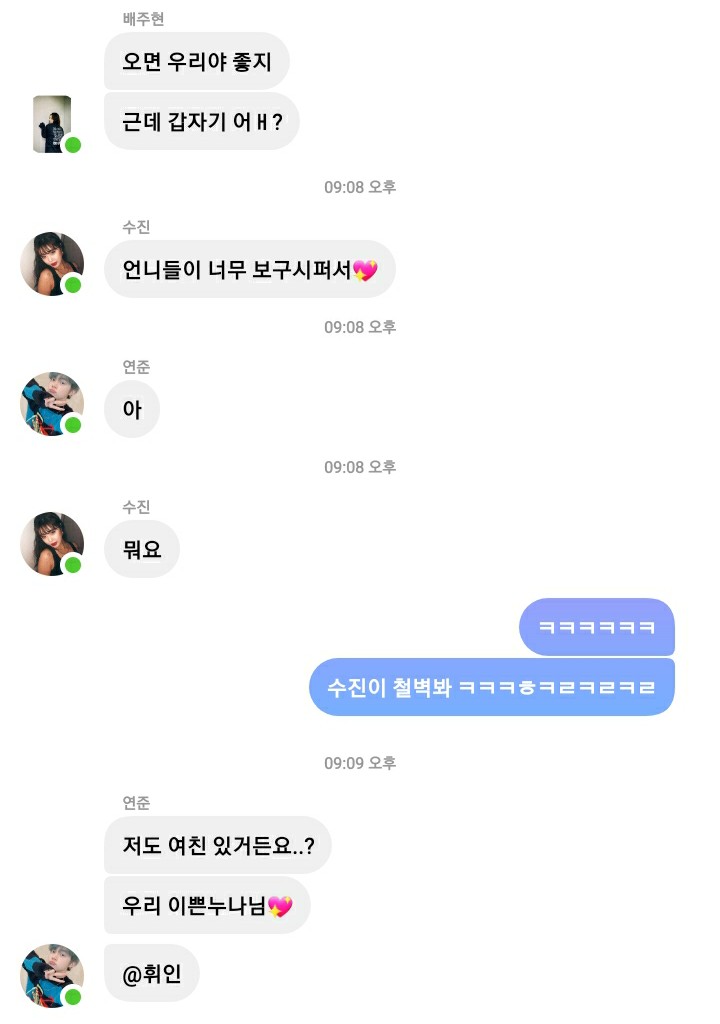Open the @휘인 mention
This screenshot has width=720, height=1024.
(152, 973)
